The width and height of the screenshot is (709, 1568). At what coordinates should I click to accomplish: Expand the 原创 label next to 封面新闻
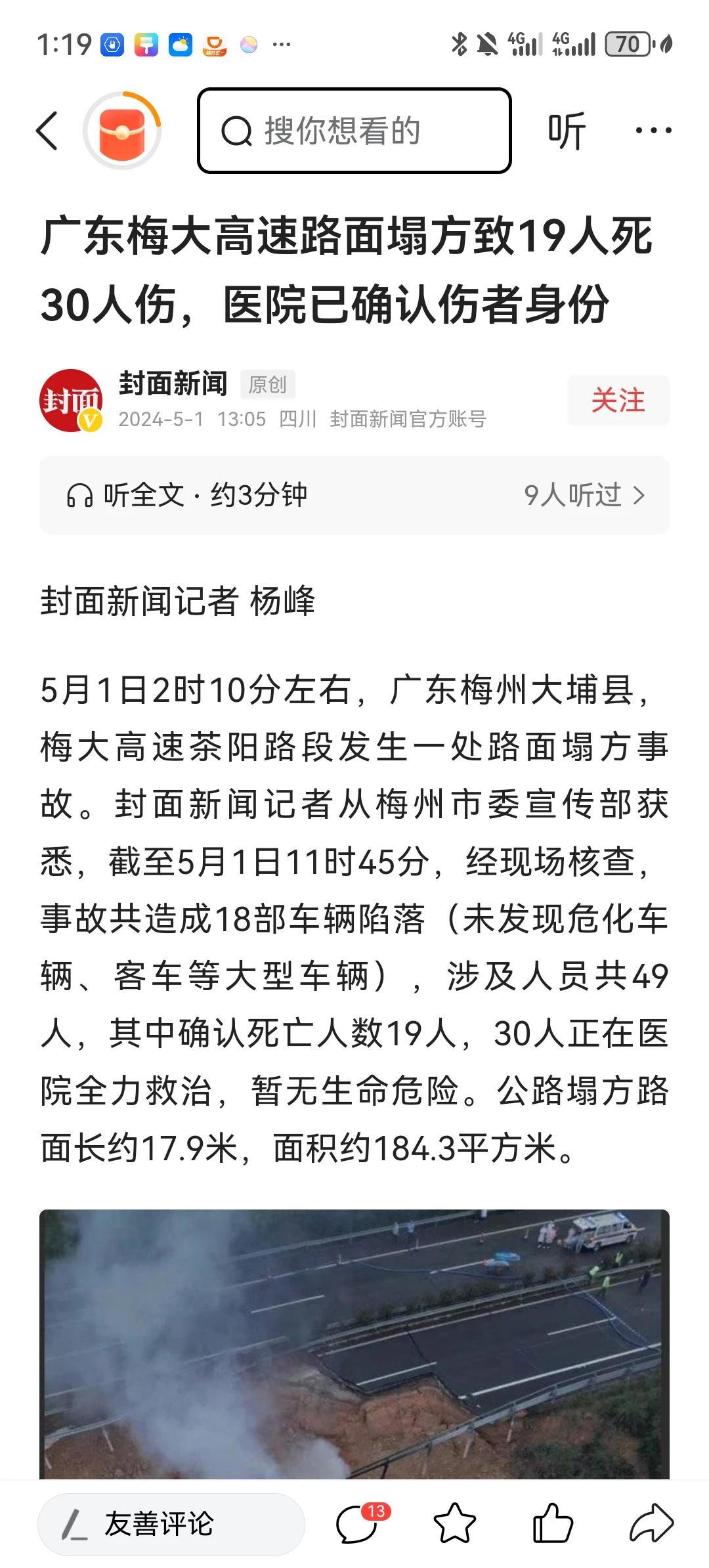pos(269,385)
